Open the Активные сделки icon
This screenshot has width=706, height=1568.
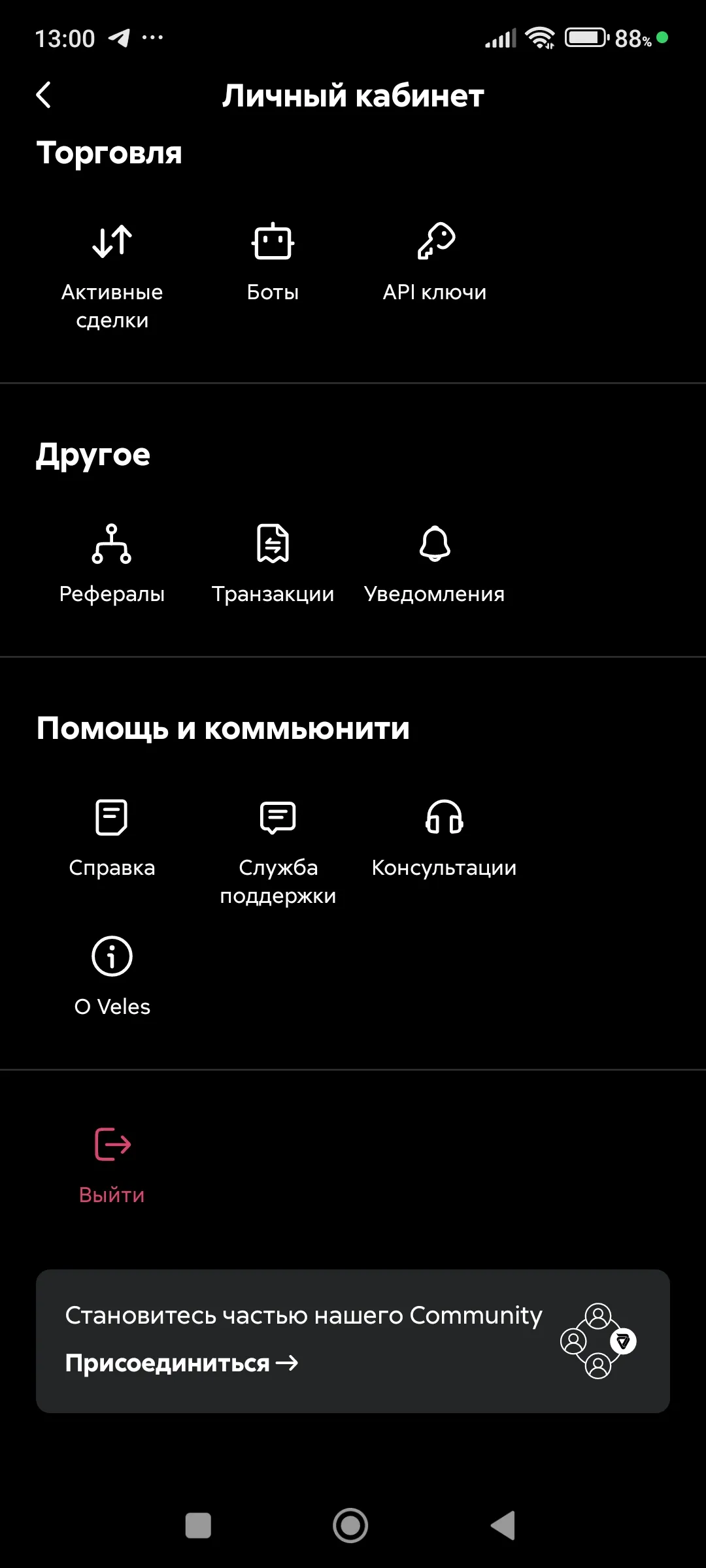coord(111,240)
